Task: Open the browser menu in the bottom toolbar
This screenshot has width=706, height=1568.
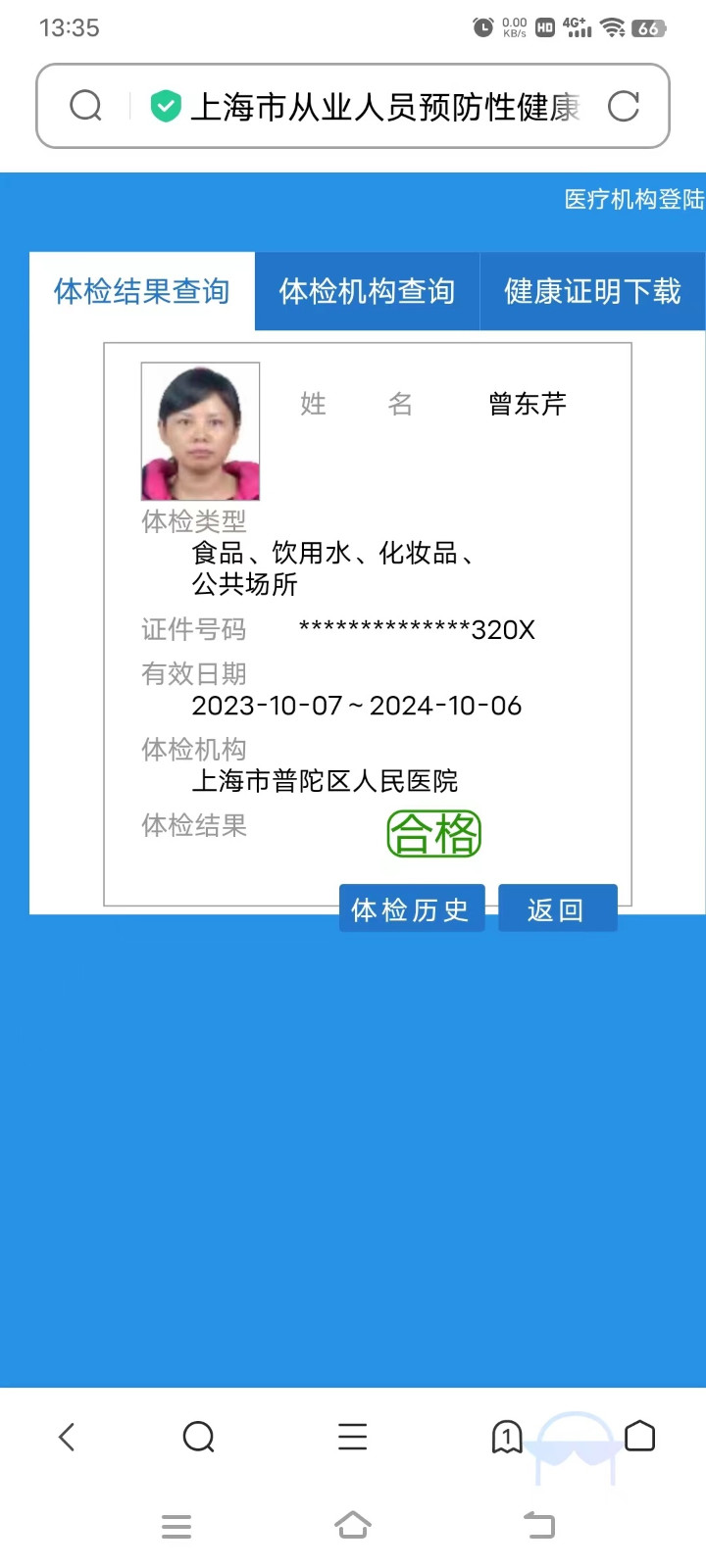Action: pyautogui.click(x=352, y=1437)
